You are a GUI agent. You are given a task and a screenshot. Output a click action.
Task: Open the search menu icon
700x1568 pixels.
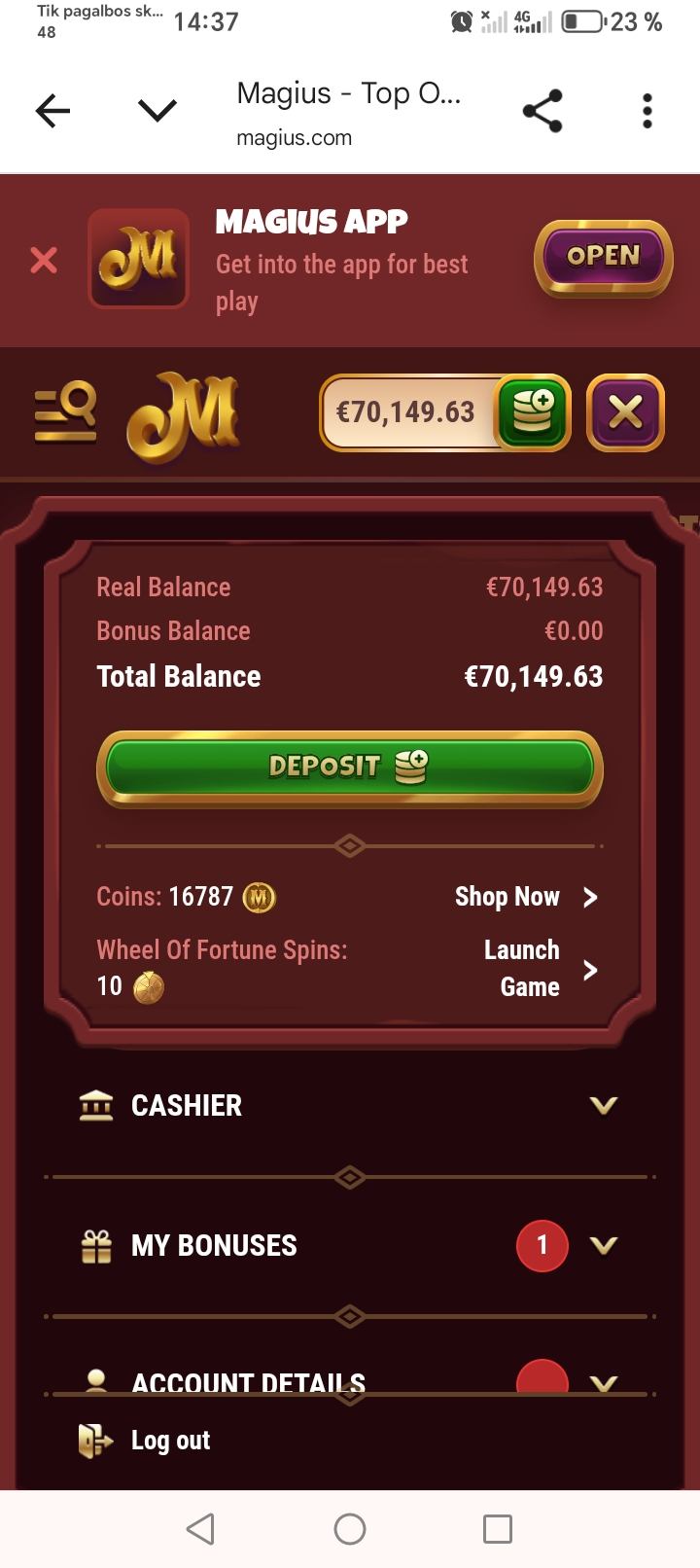[66, 414]
